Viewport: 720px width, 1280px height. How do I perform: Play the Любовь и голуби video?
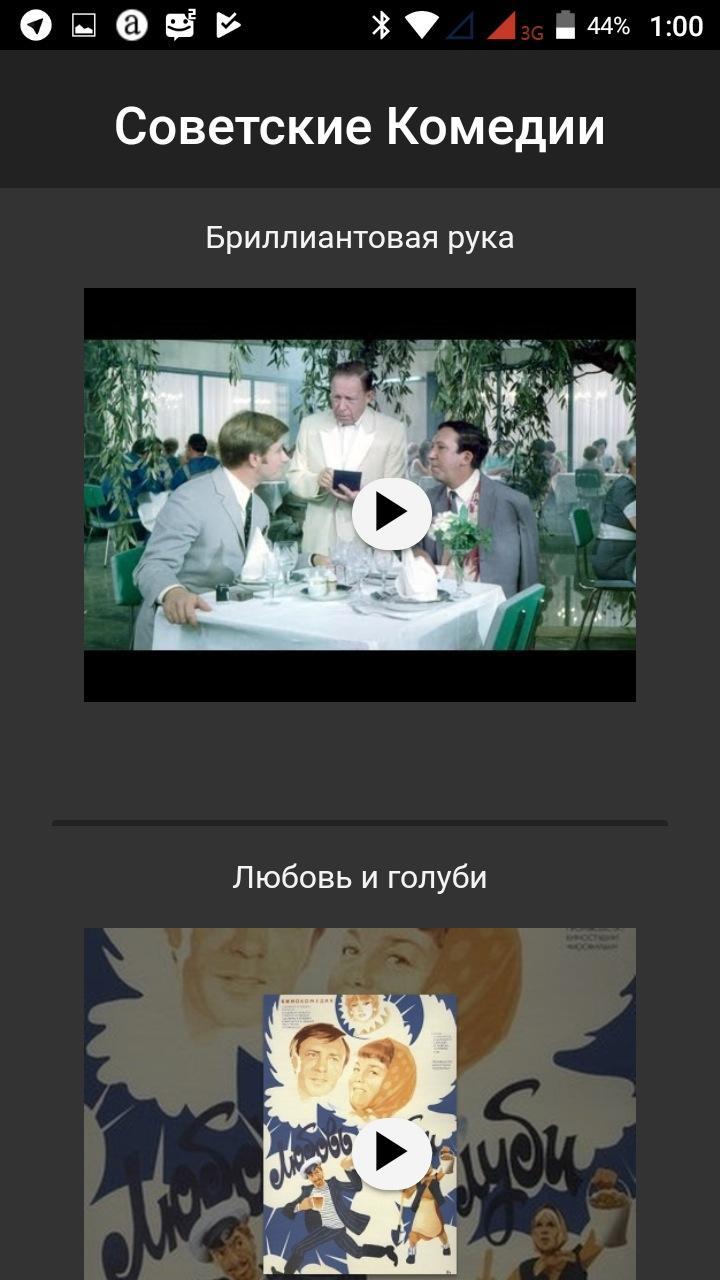tap(391, 1153)
